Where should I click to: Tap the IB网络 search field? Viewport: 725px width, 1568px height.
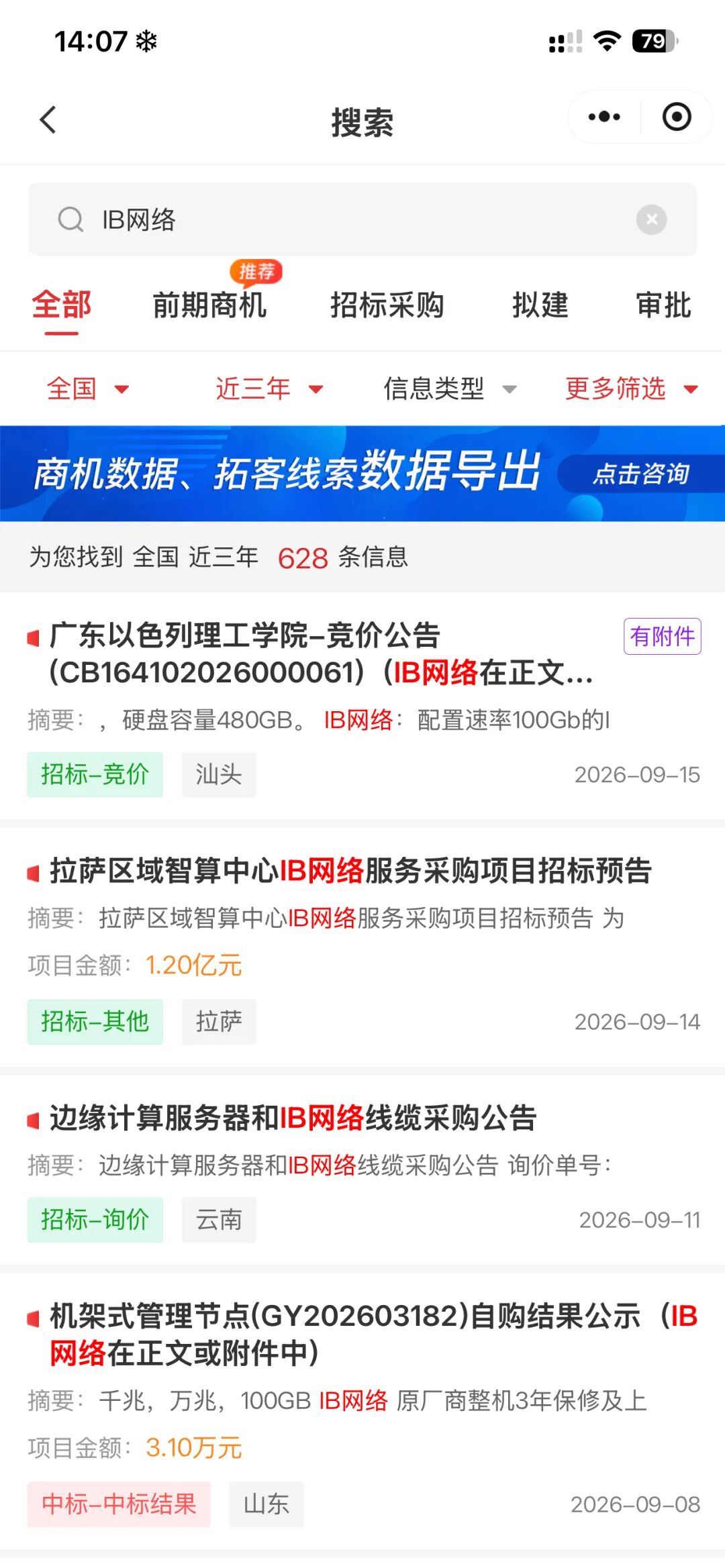click(362, 219)
